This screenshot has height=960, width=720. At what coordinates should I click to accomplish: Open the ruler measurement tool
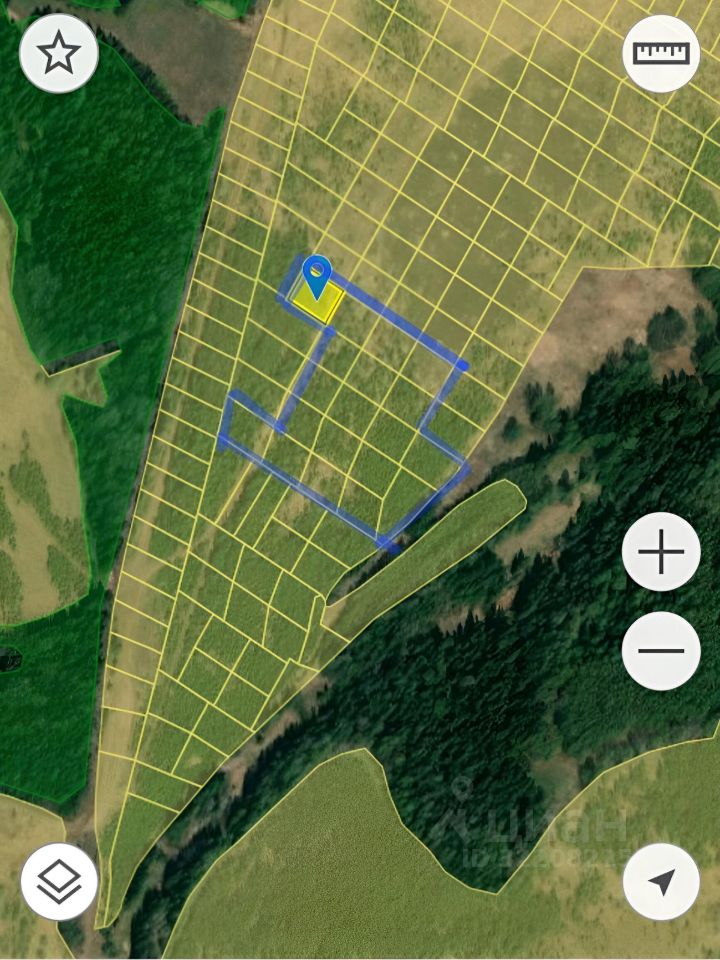coord(661,54)
